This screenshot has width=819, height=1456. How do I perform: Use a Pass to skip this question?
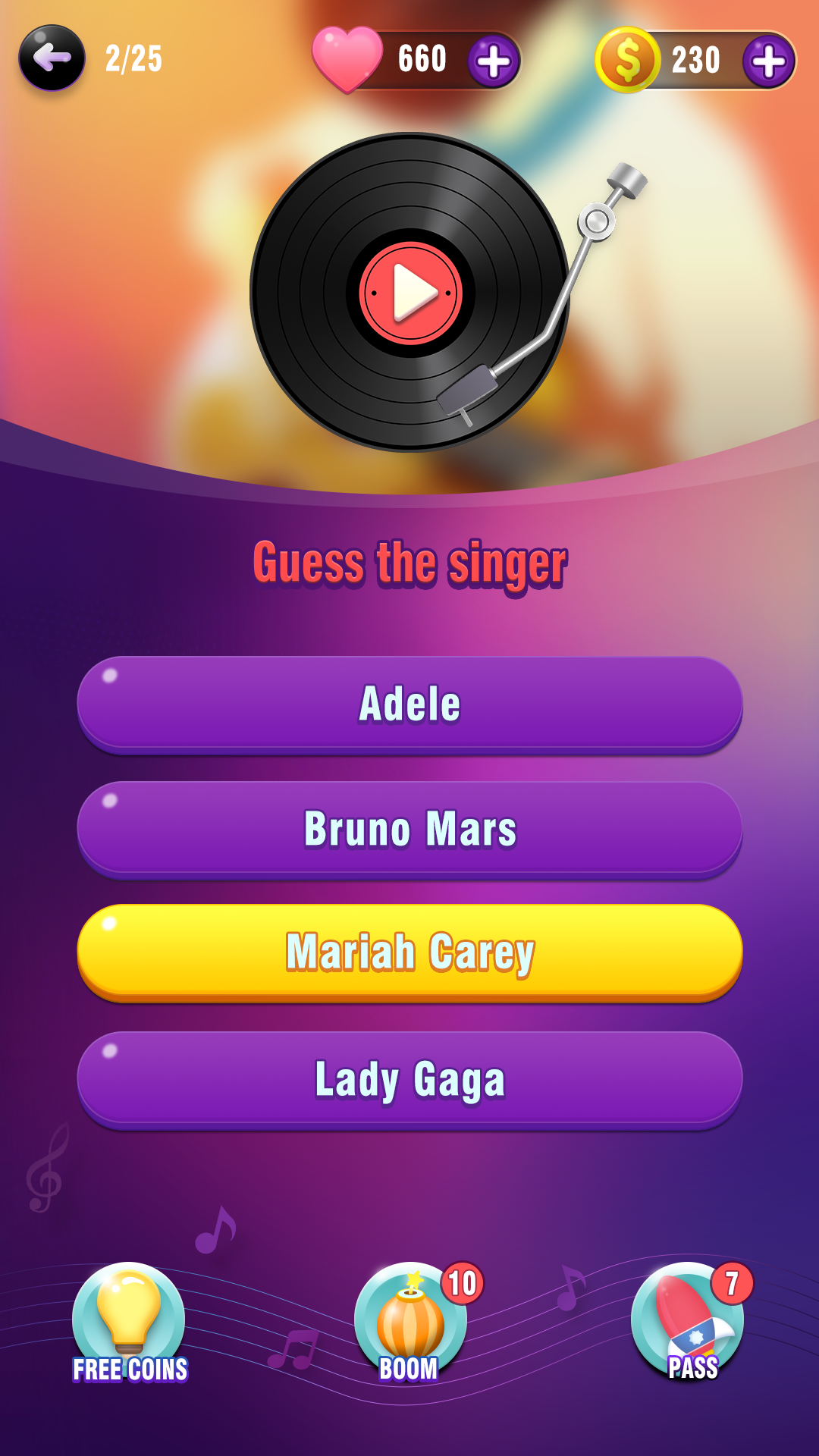[x=689, y=1321]
